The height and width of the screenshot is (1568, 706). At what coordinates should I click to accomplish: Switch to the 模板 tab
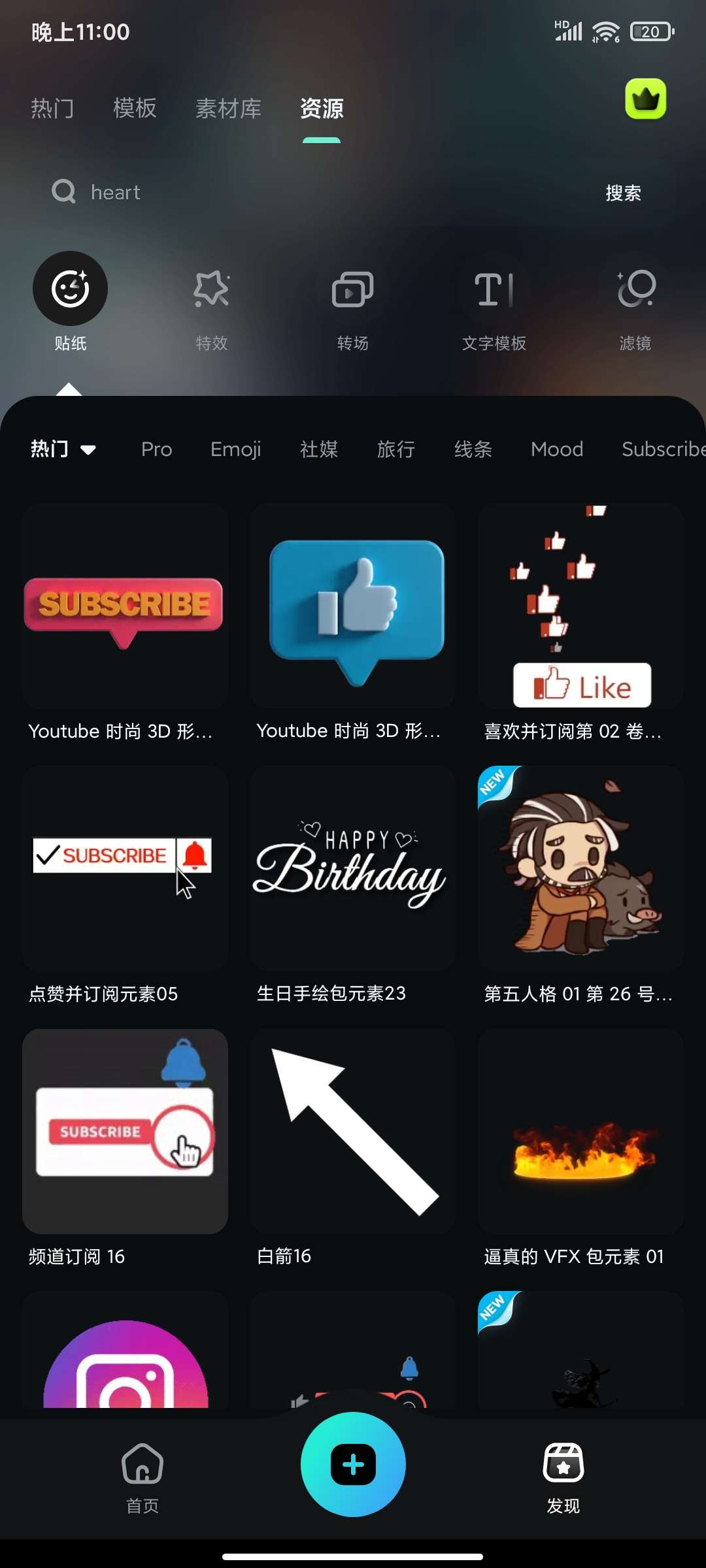pyautogui.click(x=135, y=108)
